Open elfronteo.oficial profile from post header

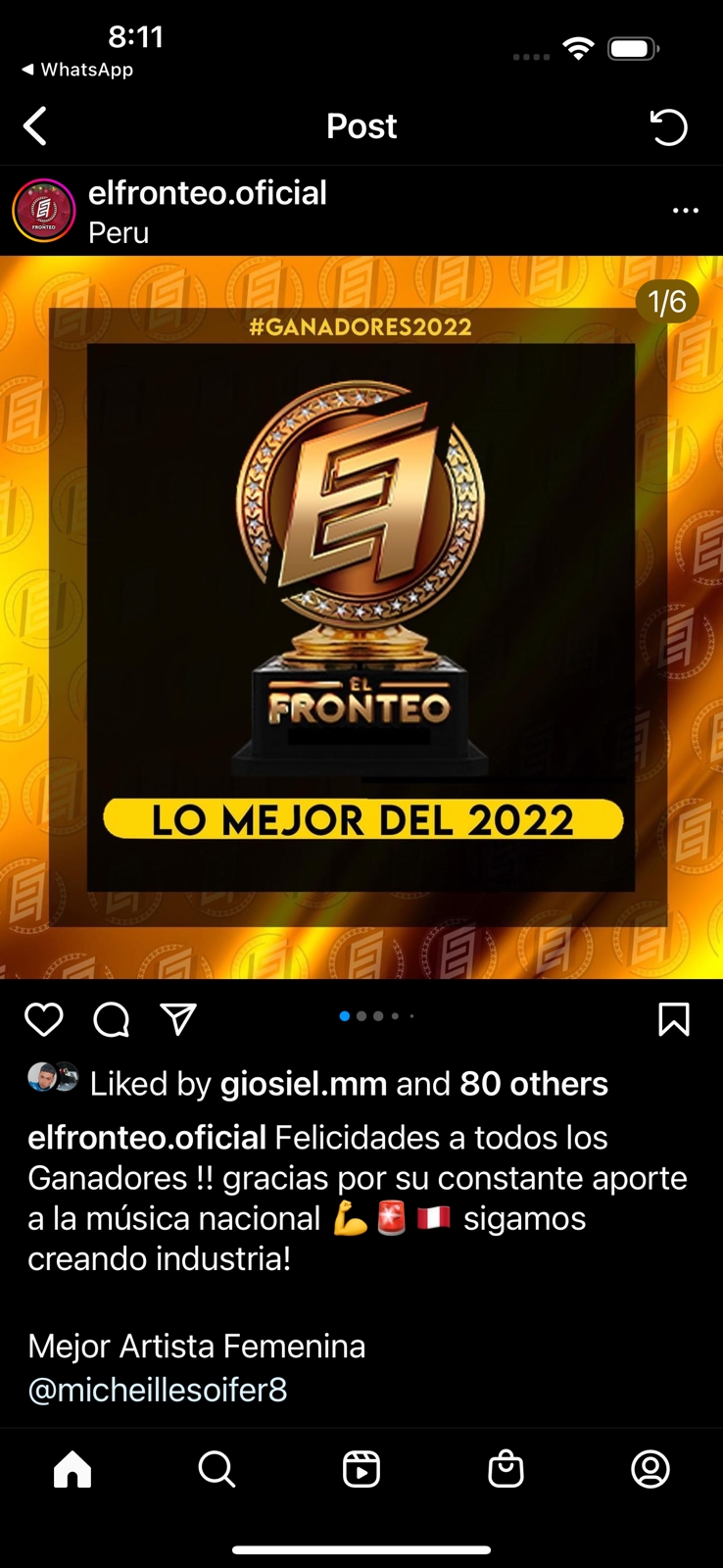coord(208,193)
